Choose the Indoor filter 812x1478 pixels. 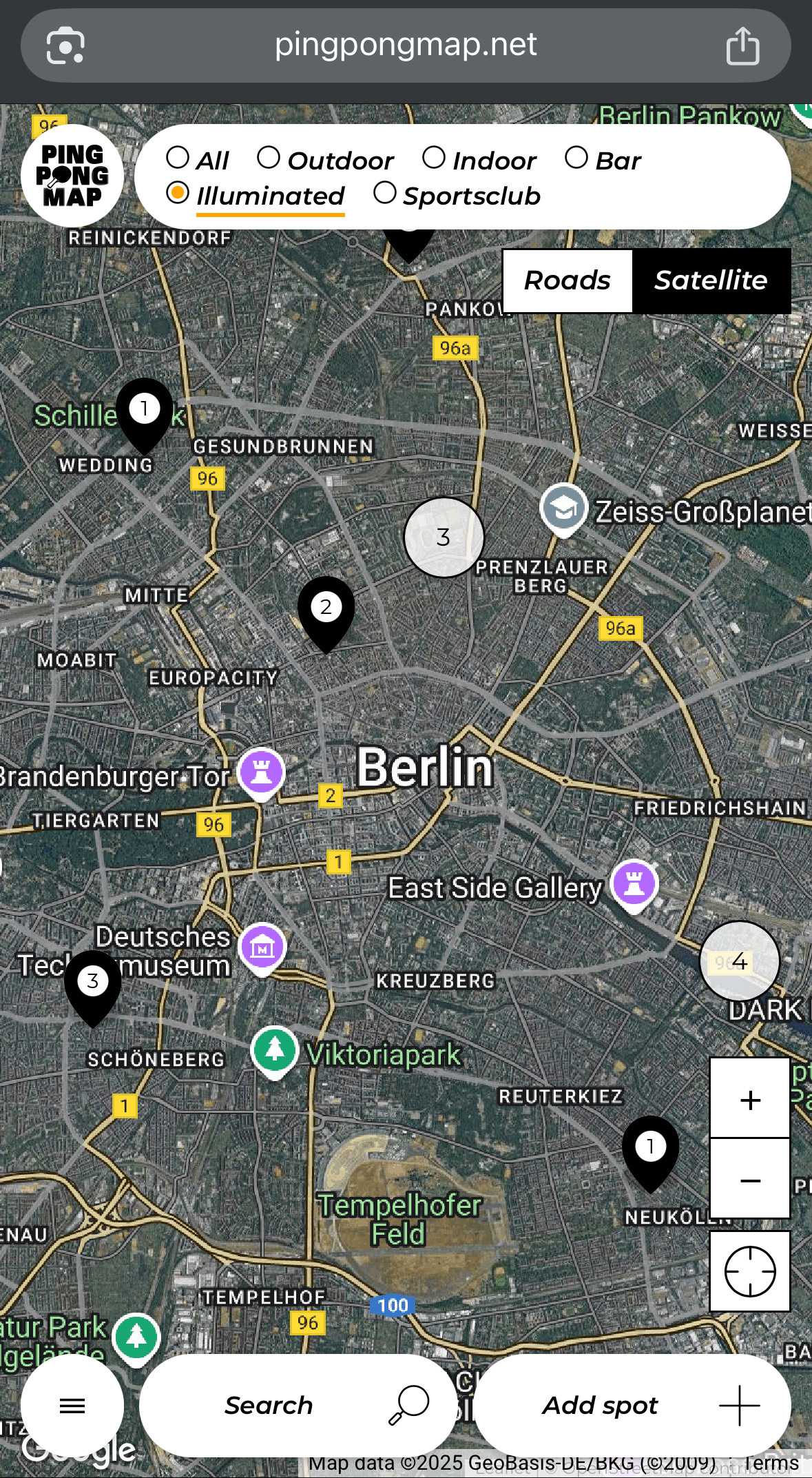[x=479, y=160]
